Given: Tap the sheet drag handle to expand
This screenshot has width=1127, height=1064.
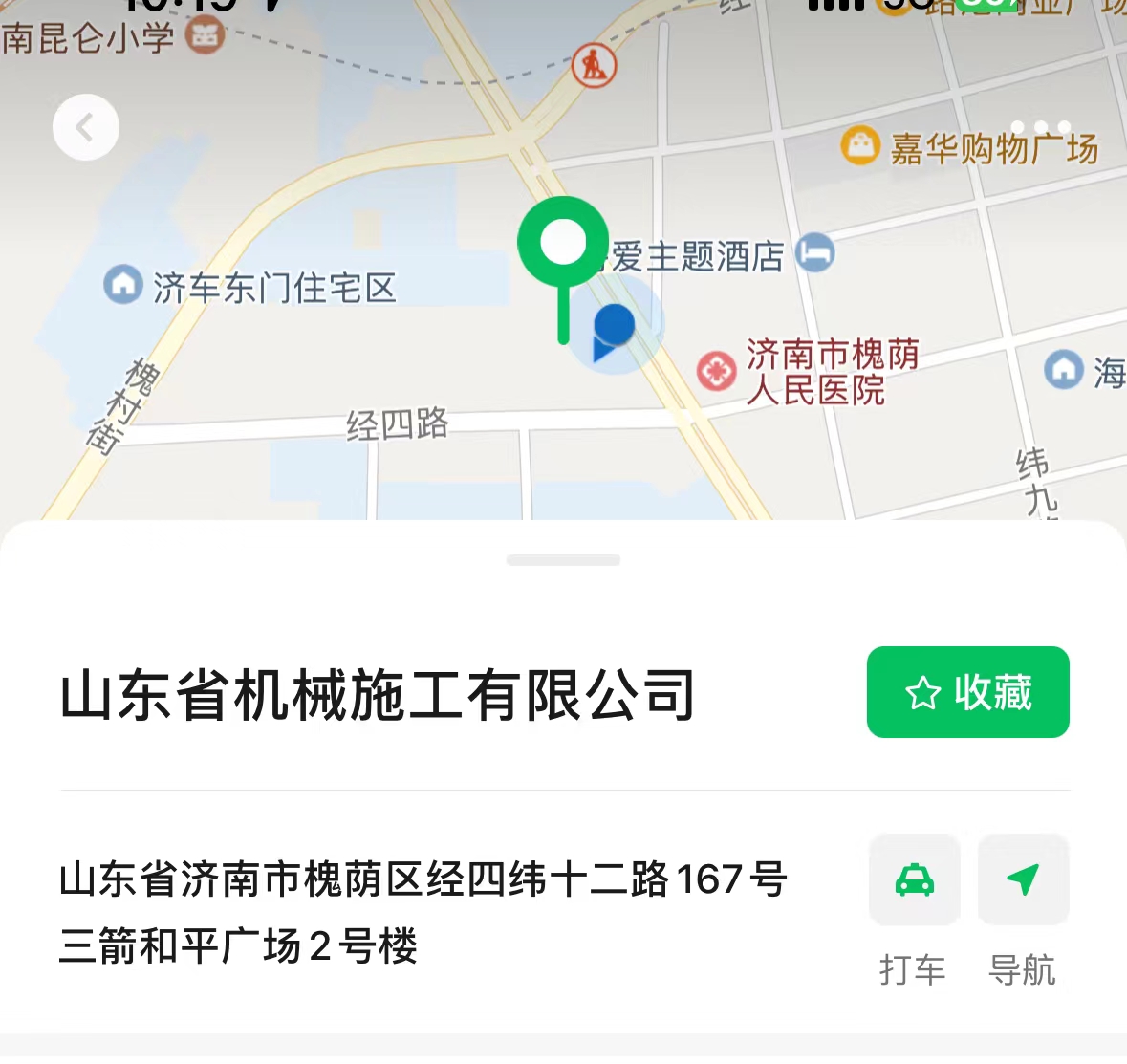Looking at the screenshot, I should (x=563, y=560).
